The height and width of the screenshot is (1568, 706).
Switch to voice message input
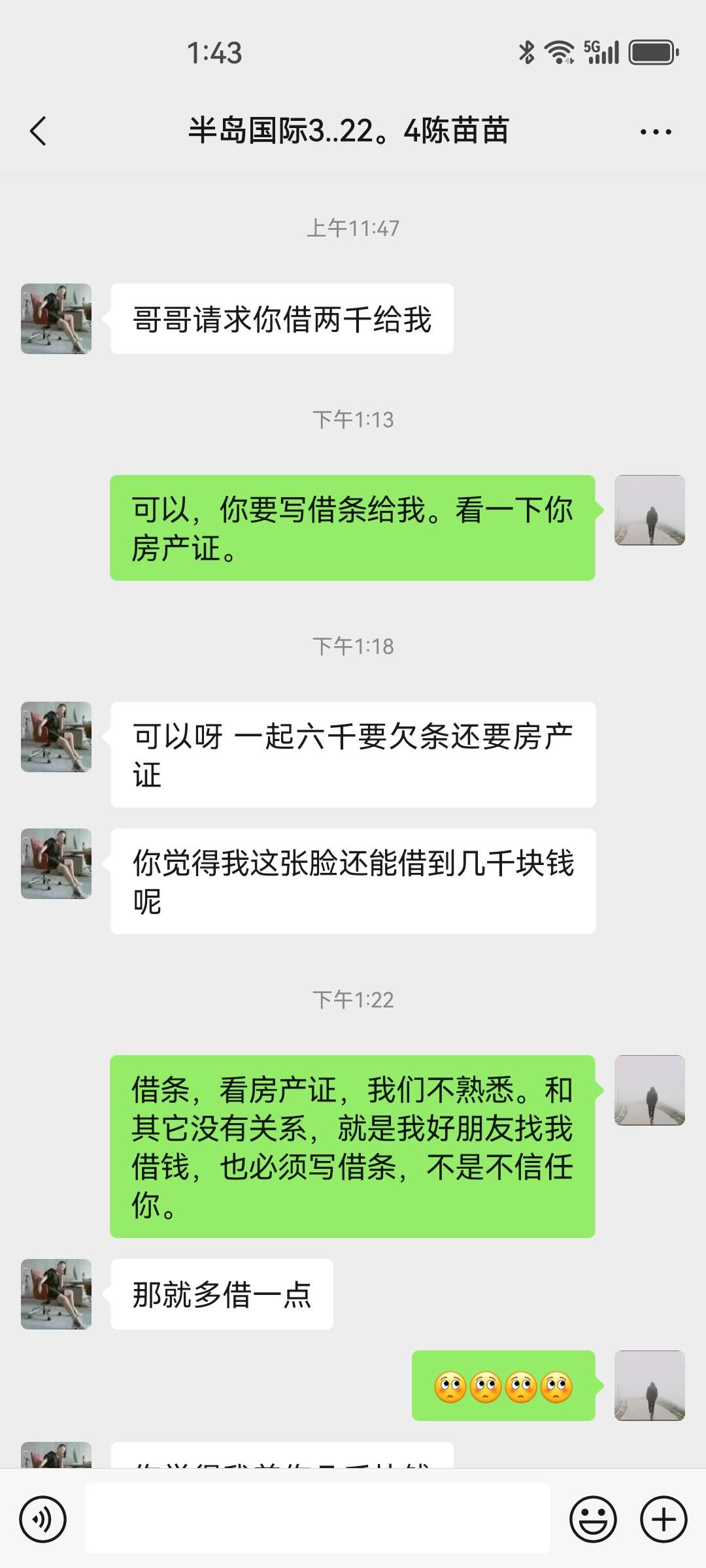click(x=43, y=1519)
